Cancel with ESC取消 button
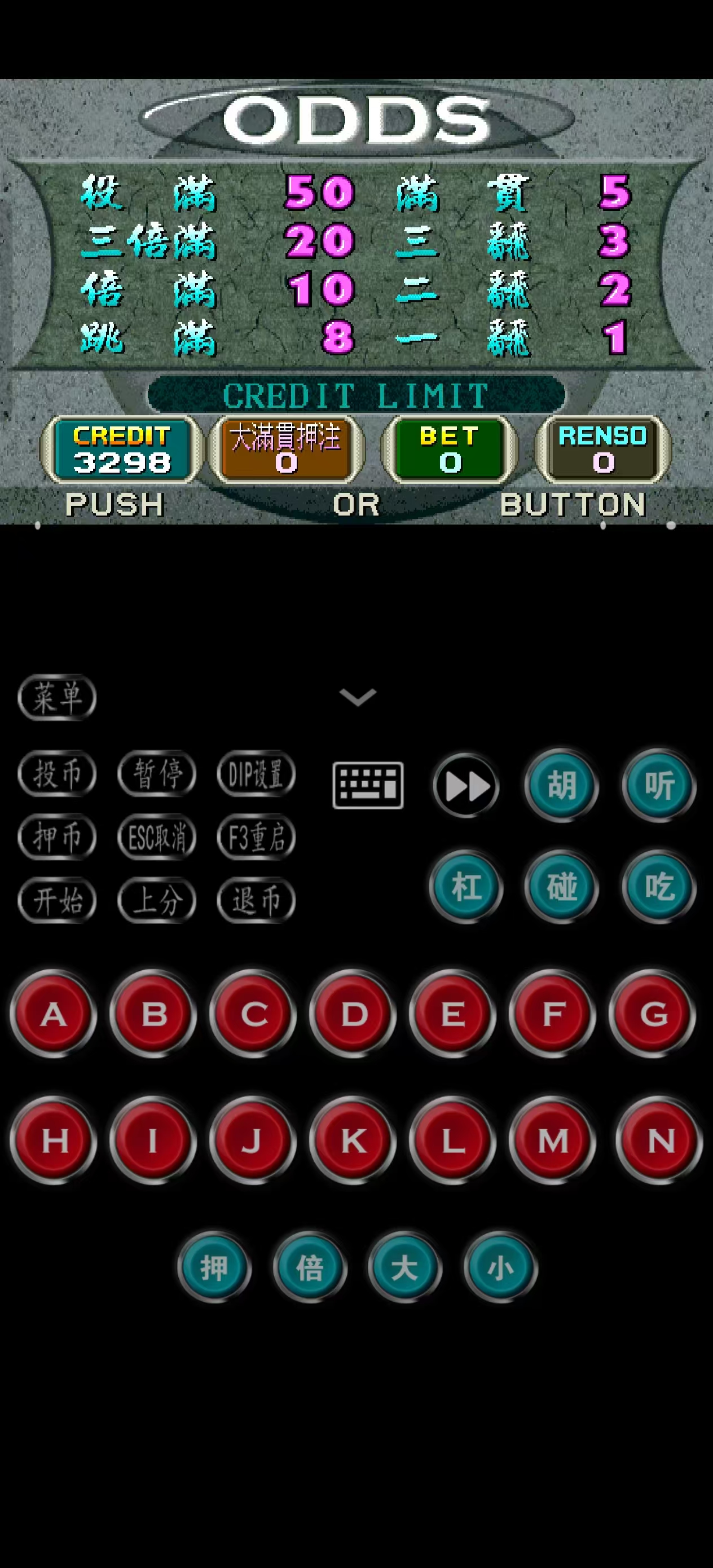This screenshot has width=713, height=1568. (156, 837)
